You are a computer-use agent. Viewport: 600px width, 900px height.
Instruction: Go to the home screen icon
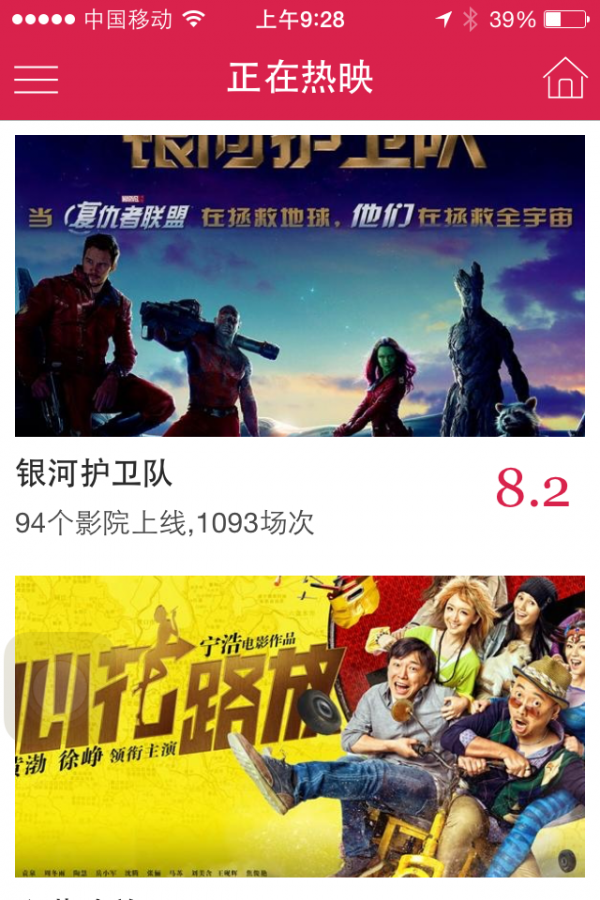[x=564, y=78]
